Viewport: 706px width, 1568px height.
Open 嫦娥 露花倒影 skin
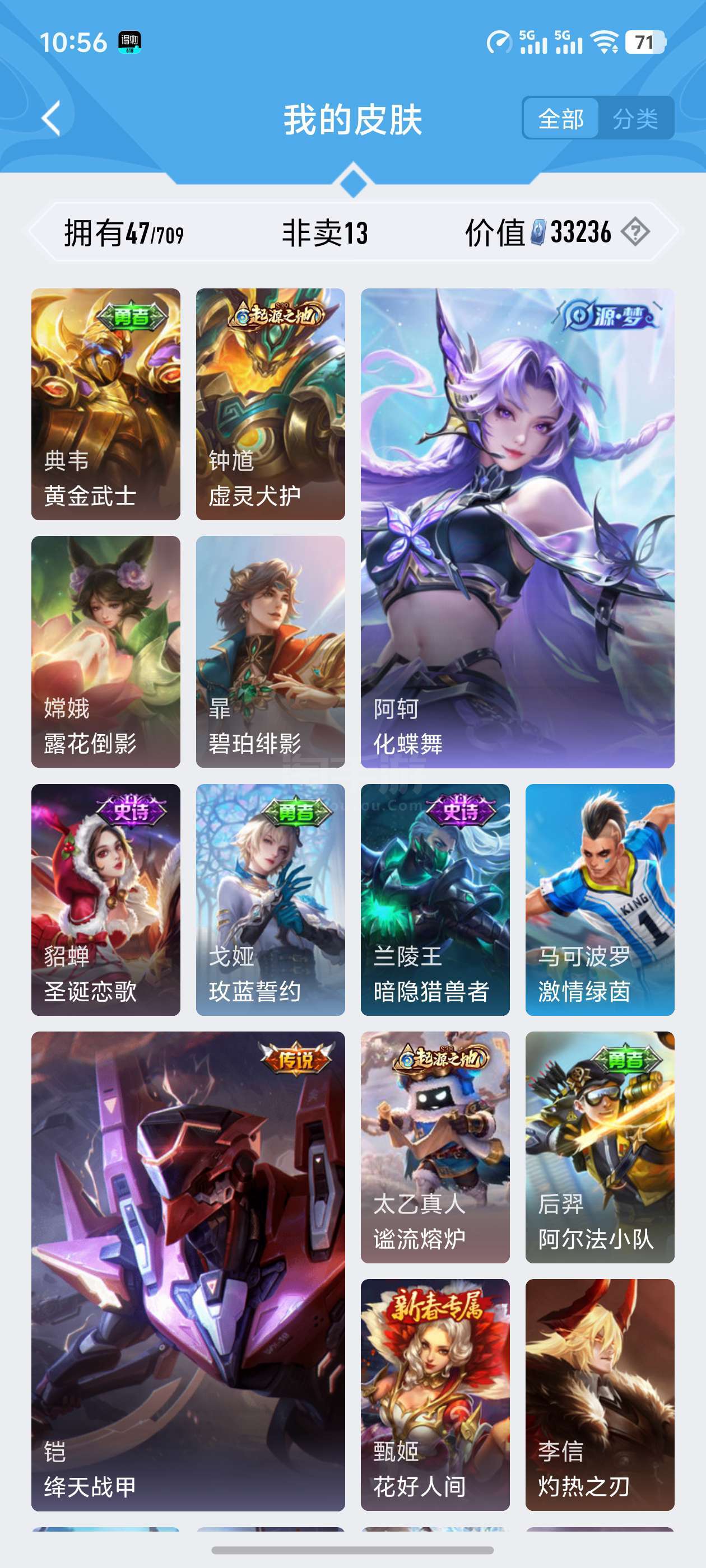106,652
